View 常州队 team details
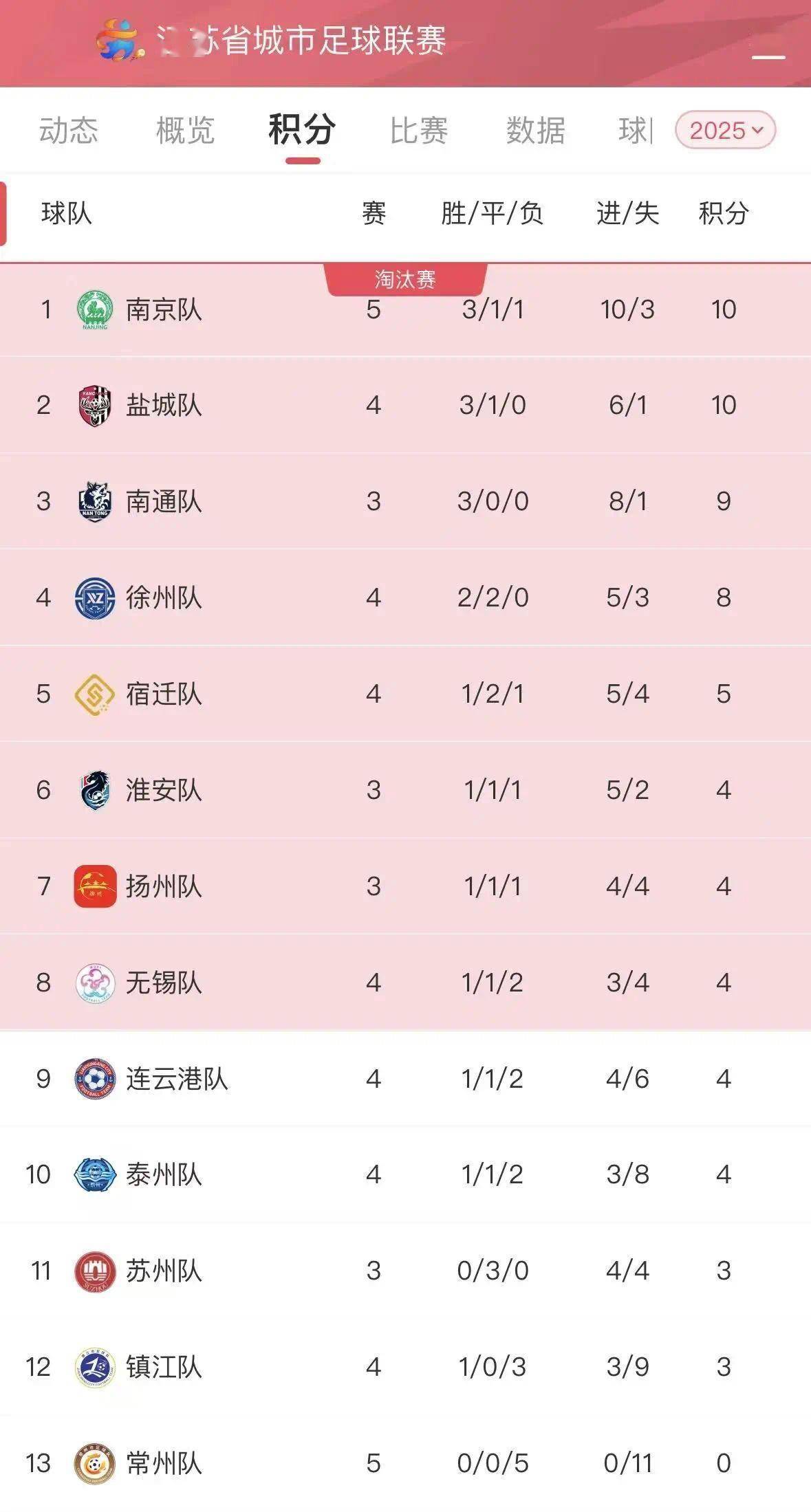Screen dimensions: 811x1512 [x=405, y=1463]
